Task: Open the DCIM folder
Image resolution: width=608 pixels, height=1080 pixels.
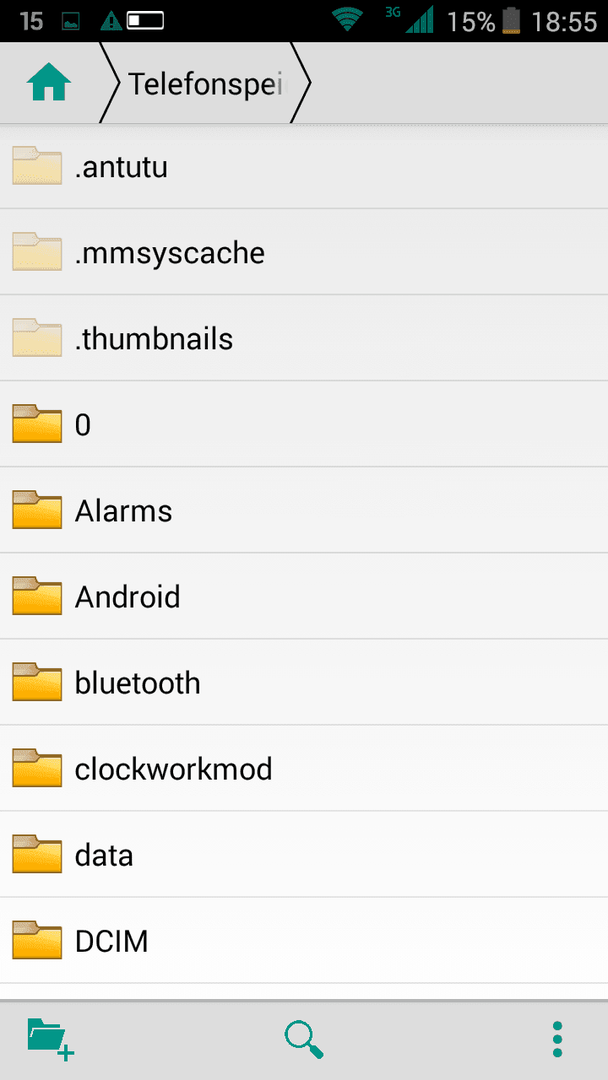Action: click(111, 941)
